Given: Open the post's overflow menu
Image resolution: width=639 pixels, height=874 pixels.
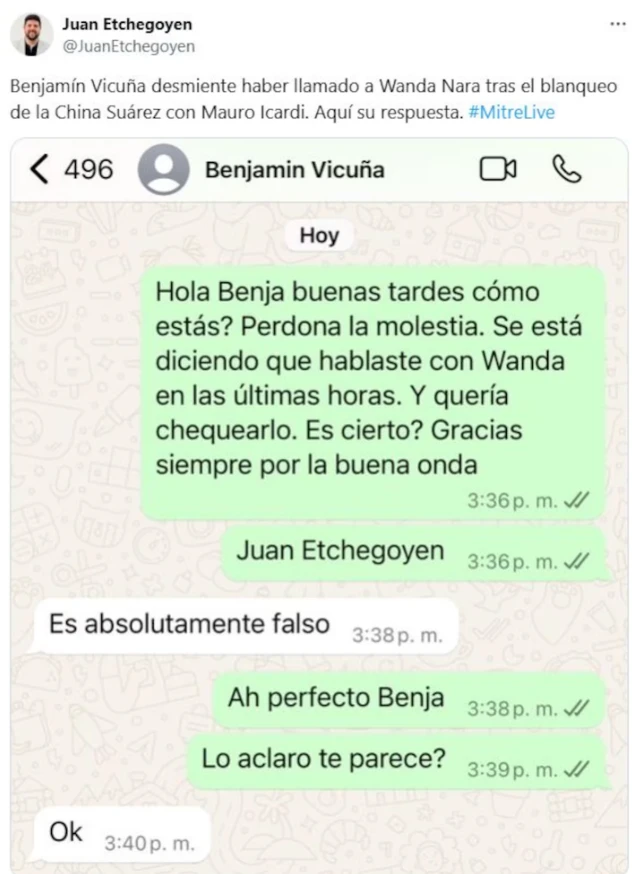Looking at the screenshot, I should point(617,22).
